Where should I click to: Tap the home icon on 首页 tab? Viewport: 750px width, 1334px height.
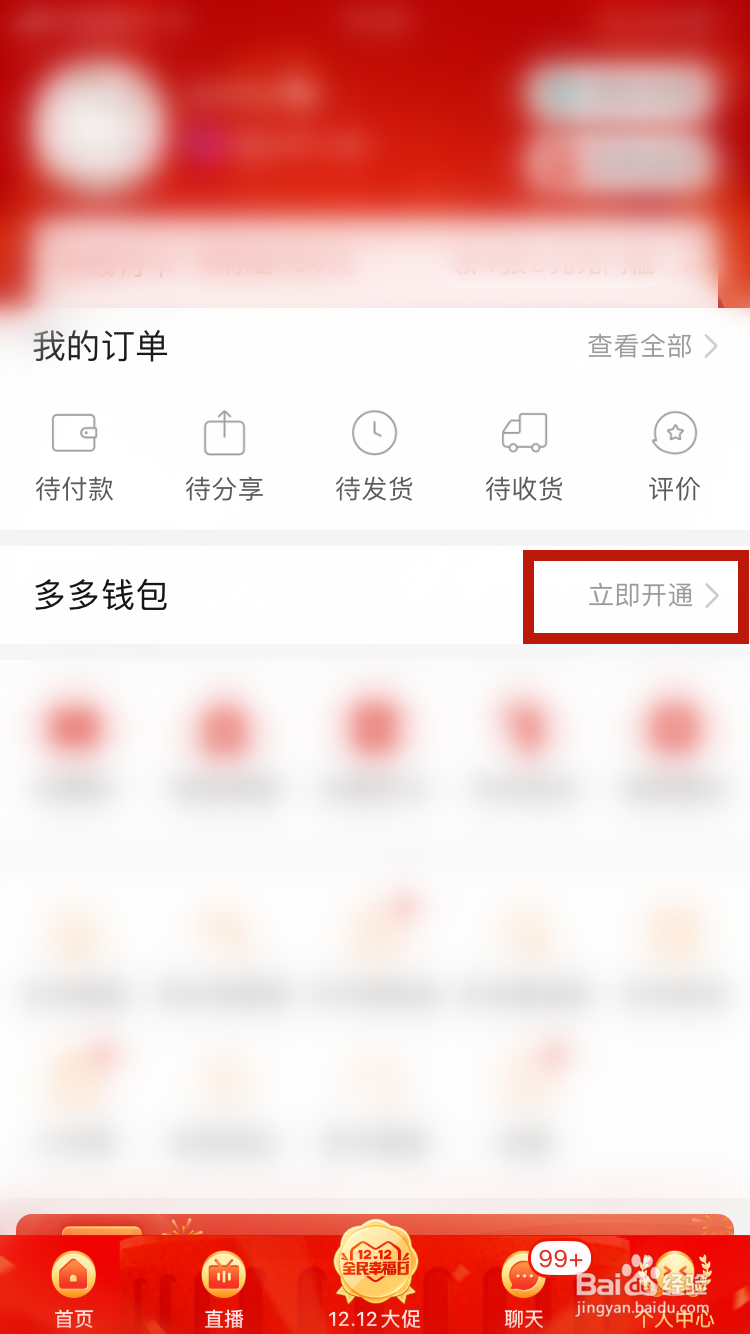[73, 1272]
